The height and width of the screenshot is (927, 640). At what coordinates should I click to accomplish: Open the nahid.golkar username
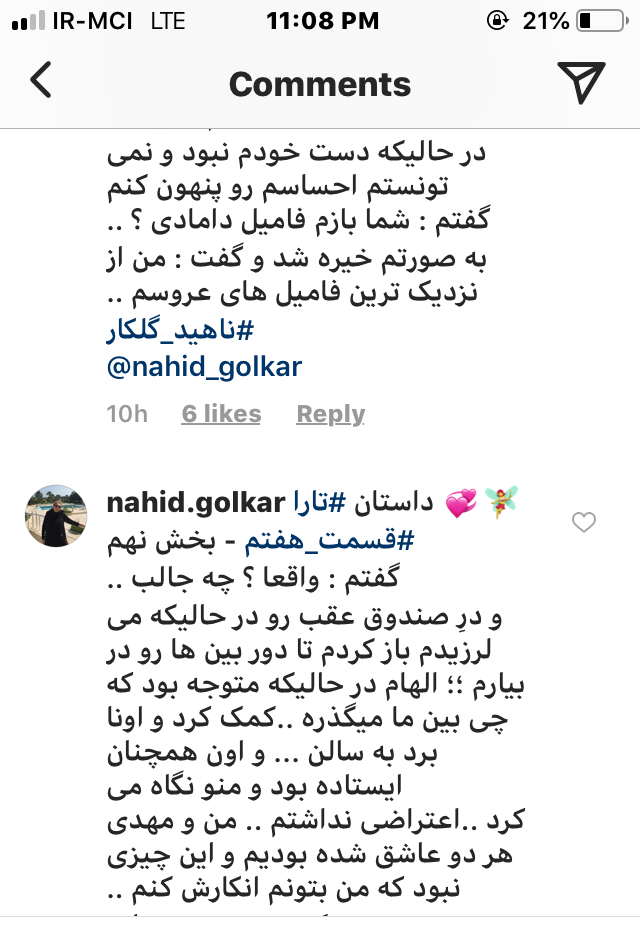(195, 503)
